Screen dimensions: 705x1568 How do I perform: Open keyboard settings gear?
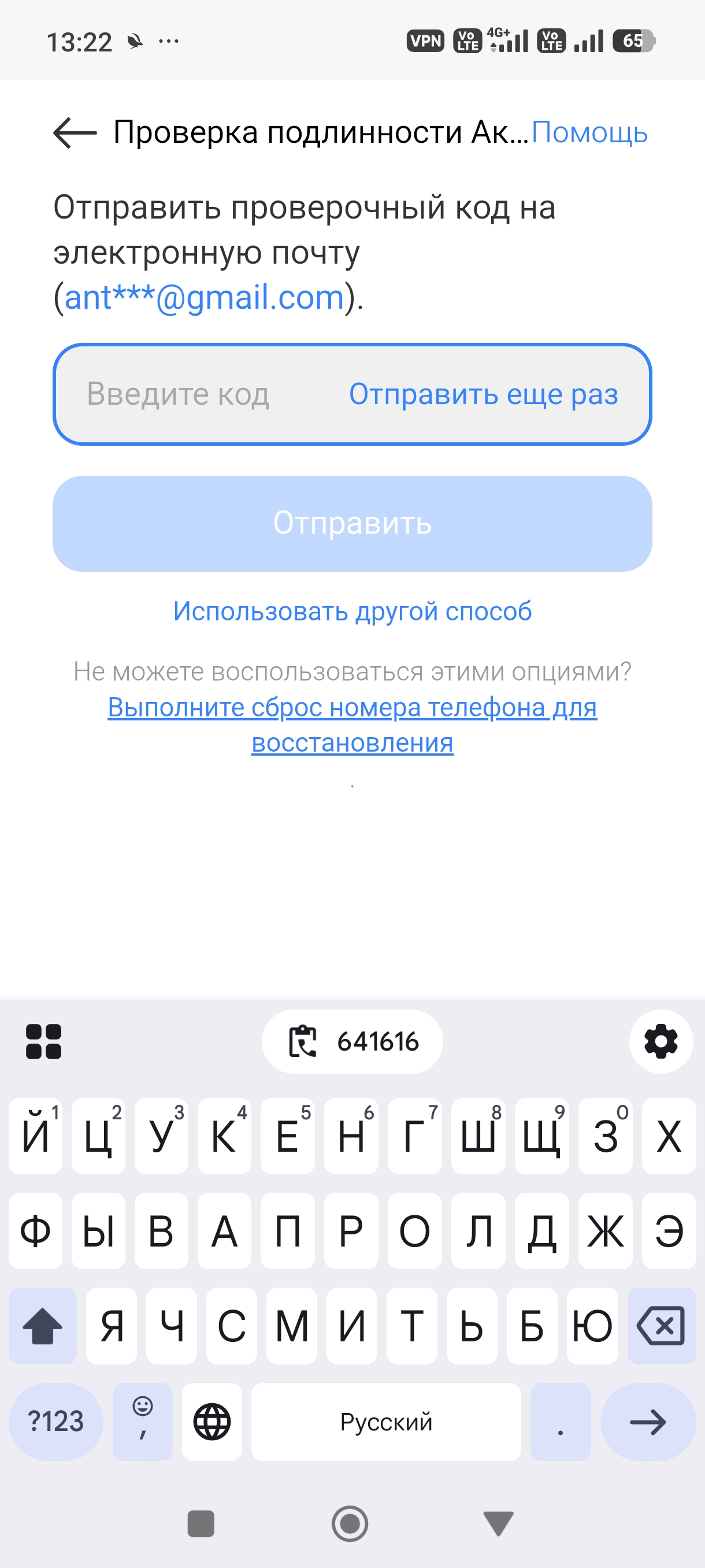click(661, 1041)
